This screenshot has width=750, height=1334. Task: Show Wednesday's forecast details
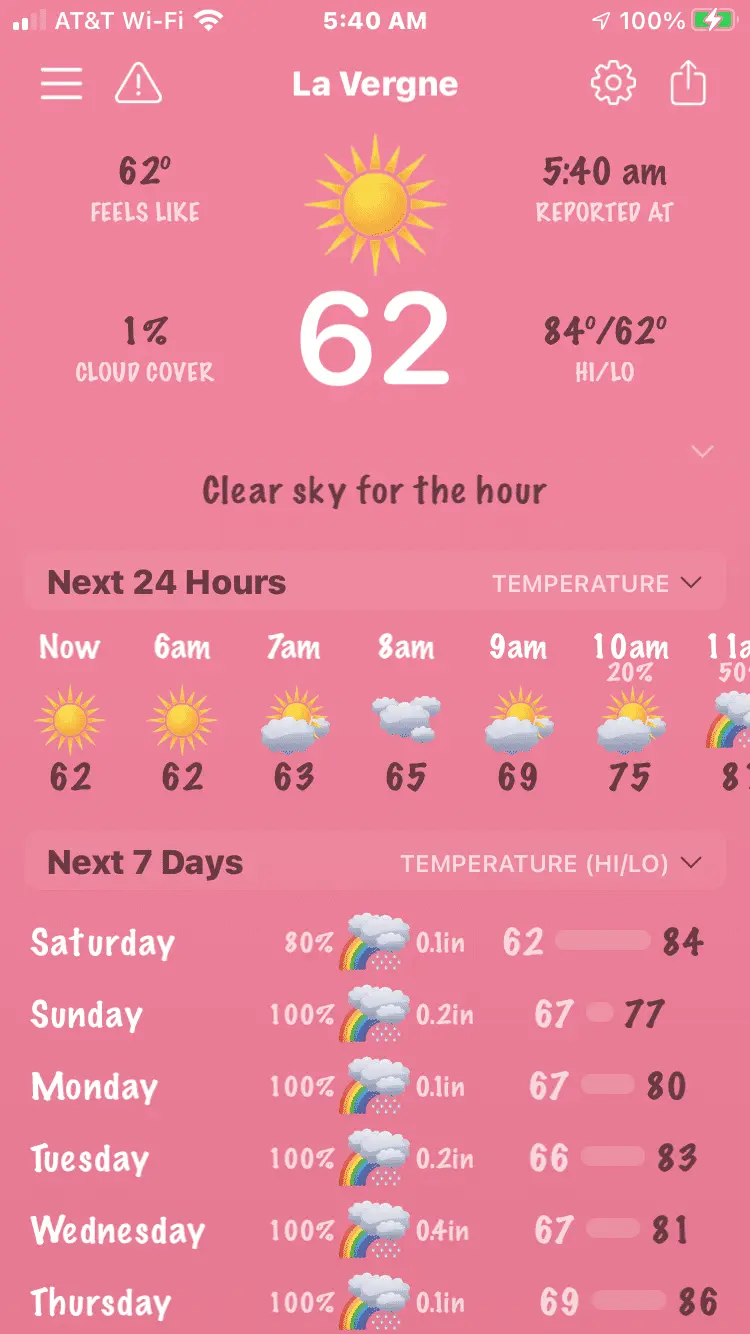[375, 1230]
